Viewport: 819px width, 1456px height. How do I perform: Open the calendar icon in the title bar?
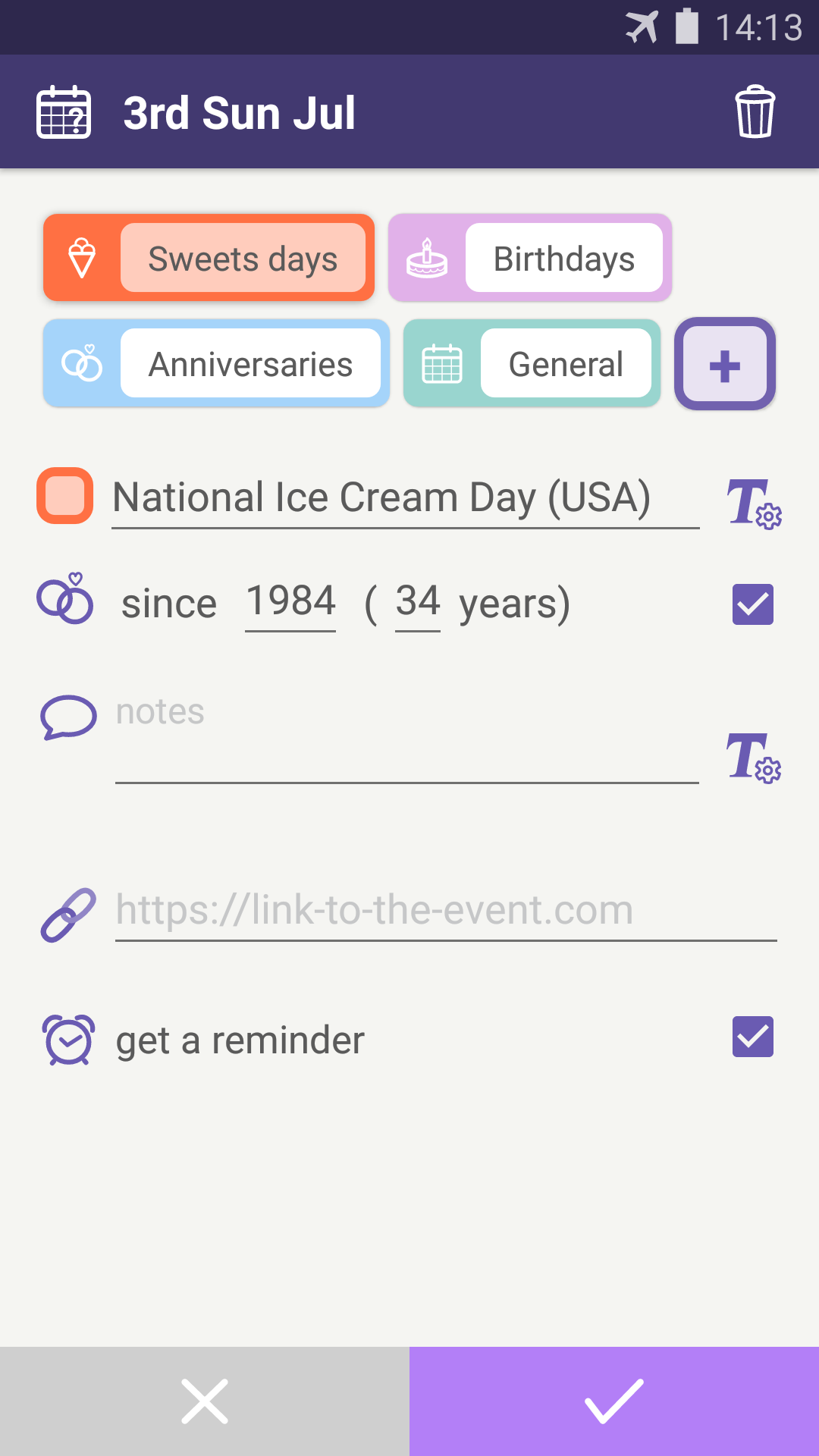[x=64, y=111]
